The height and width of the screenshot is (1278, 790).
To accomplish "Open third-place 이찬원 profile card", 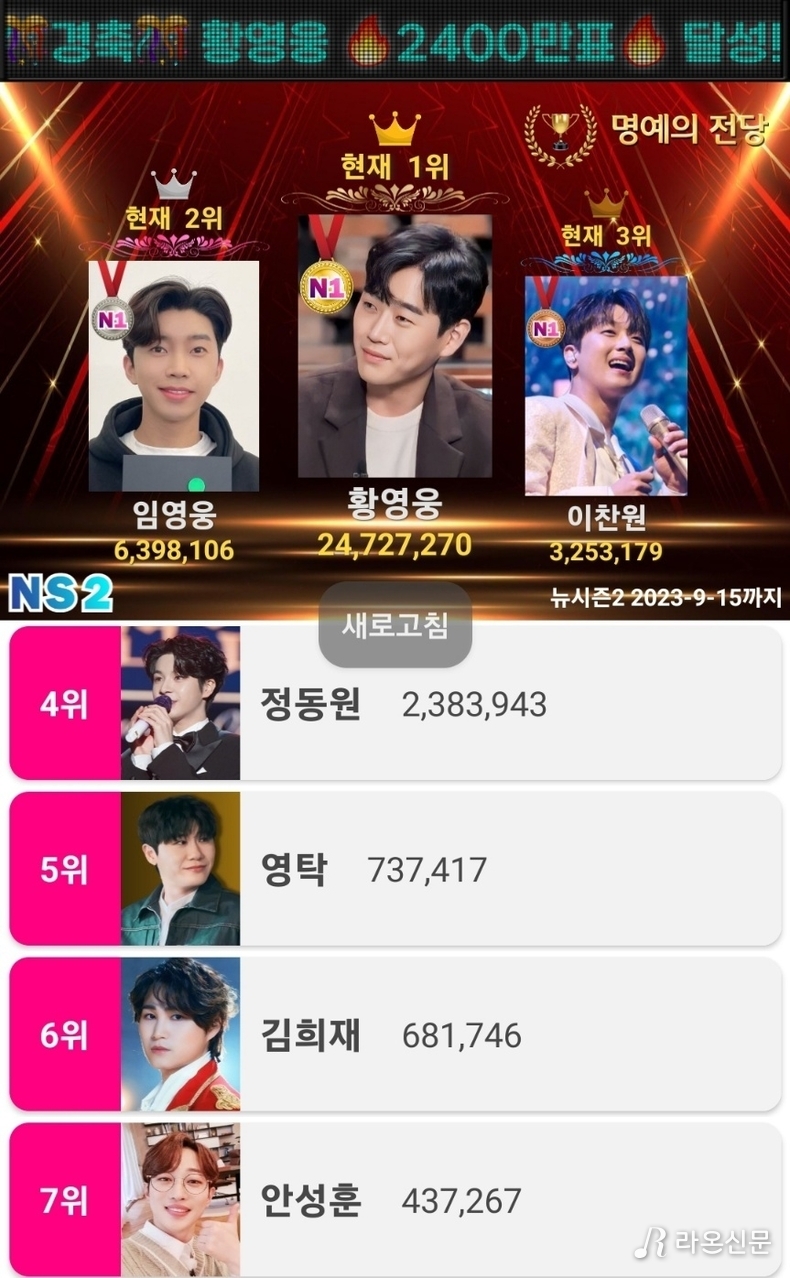I will [606, 385].
